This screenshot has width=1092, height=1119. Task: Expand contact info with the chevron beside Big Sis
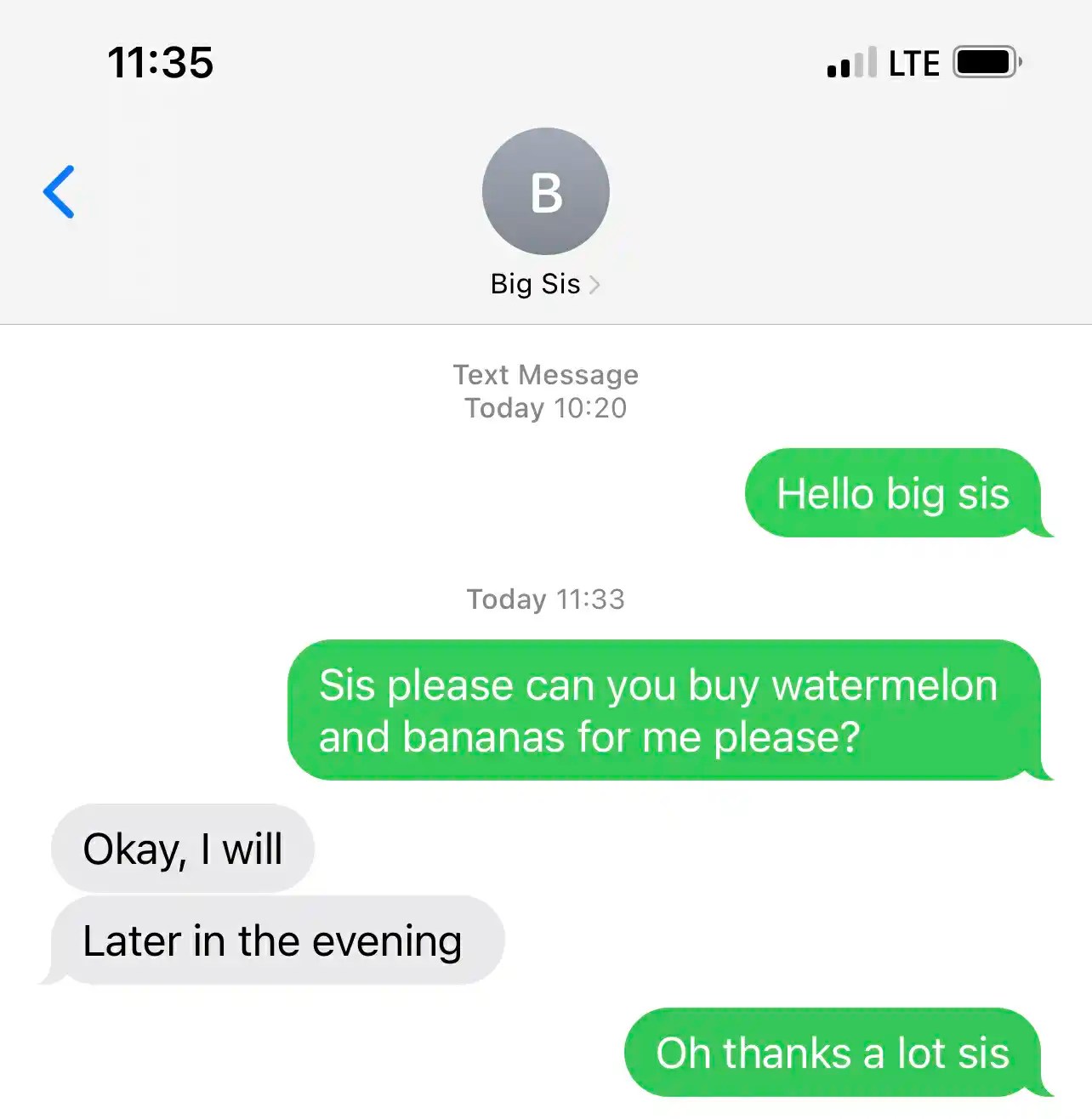coord(596,284)
